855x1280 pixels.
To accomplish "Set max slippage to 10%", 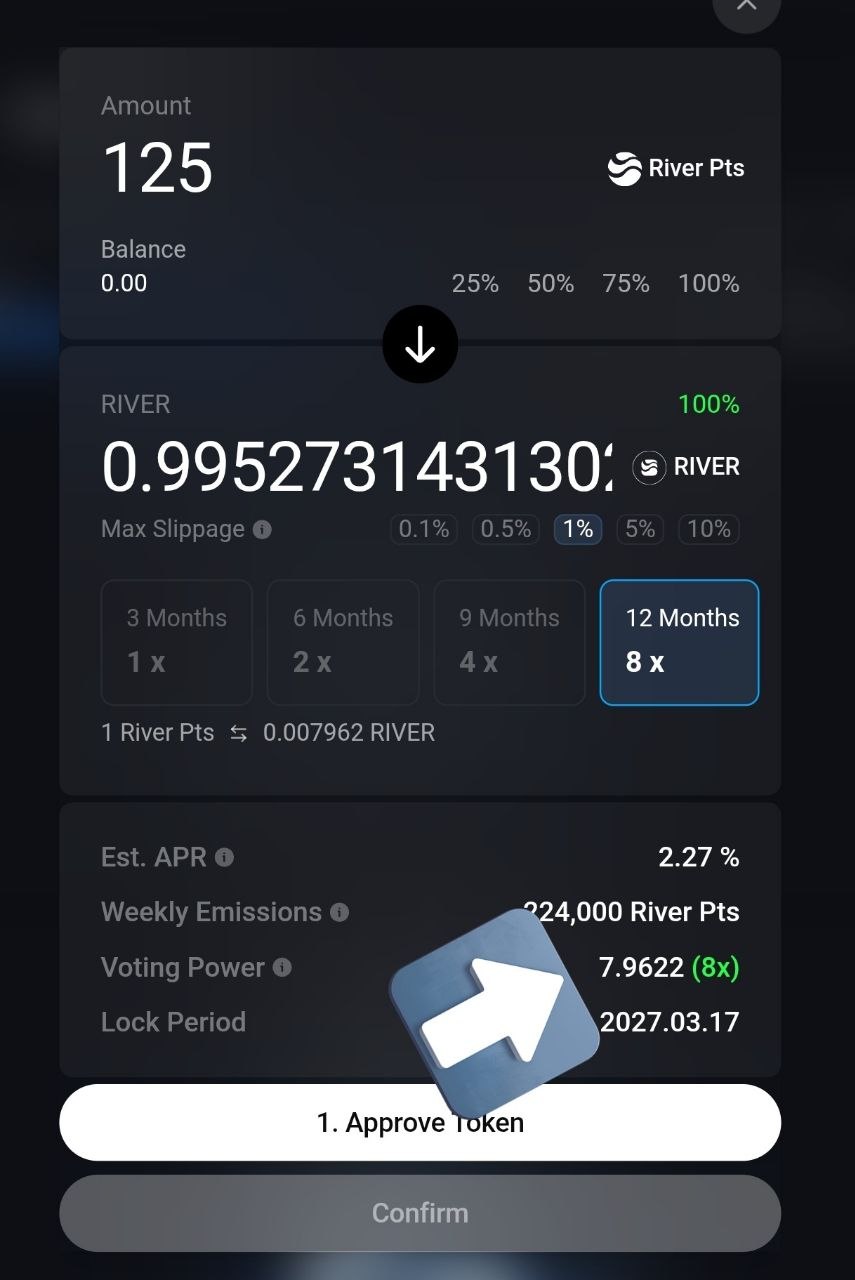I will [709, 529].
